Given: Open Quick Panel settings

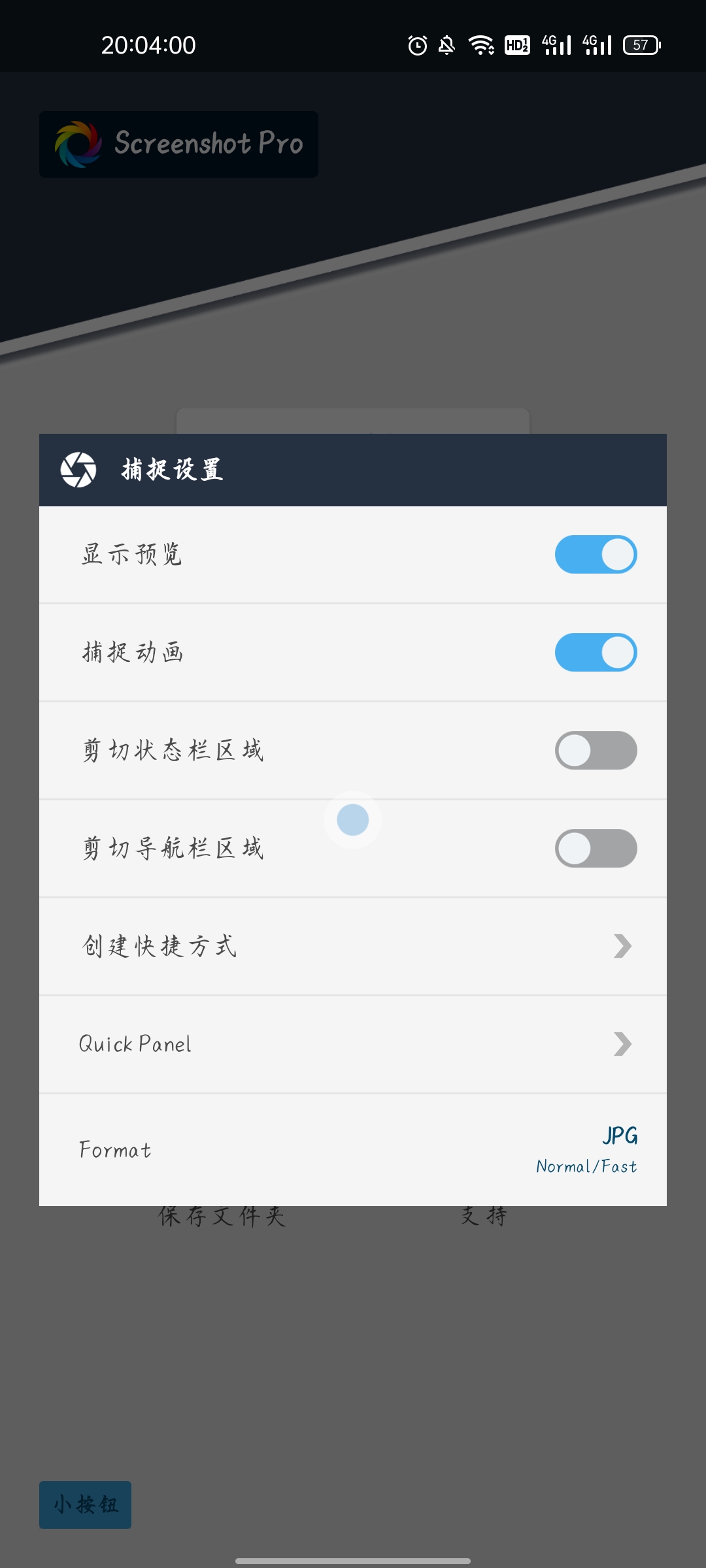Looking at the screenshot, I should 353,1044.
